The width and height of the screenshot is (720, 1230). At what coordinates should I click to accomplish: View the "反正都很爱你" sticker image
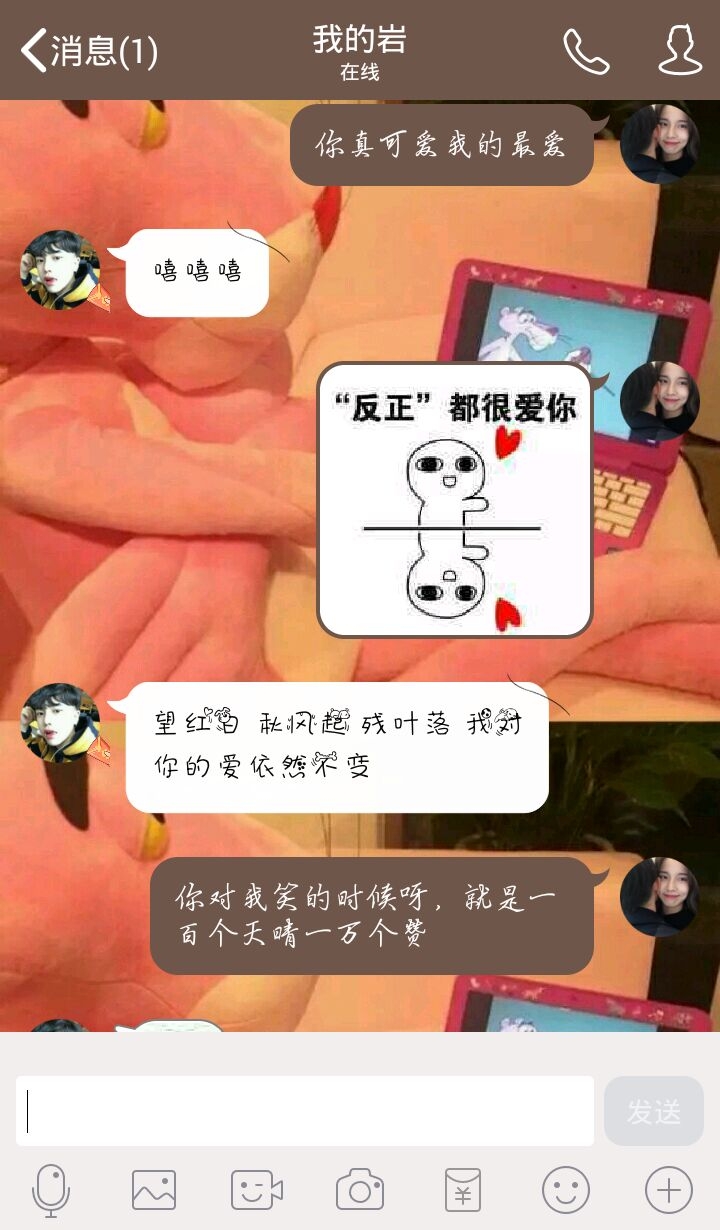pyautogui.click(x=455, y=500)
